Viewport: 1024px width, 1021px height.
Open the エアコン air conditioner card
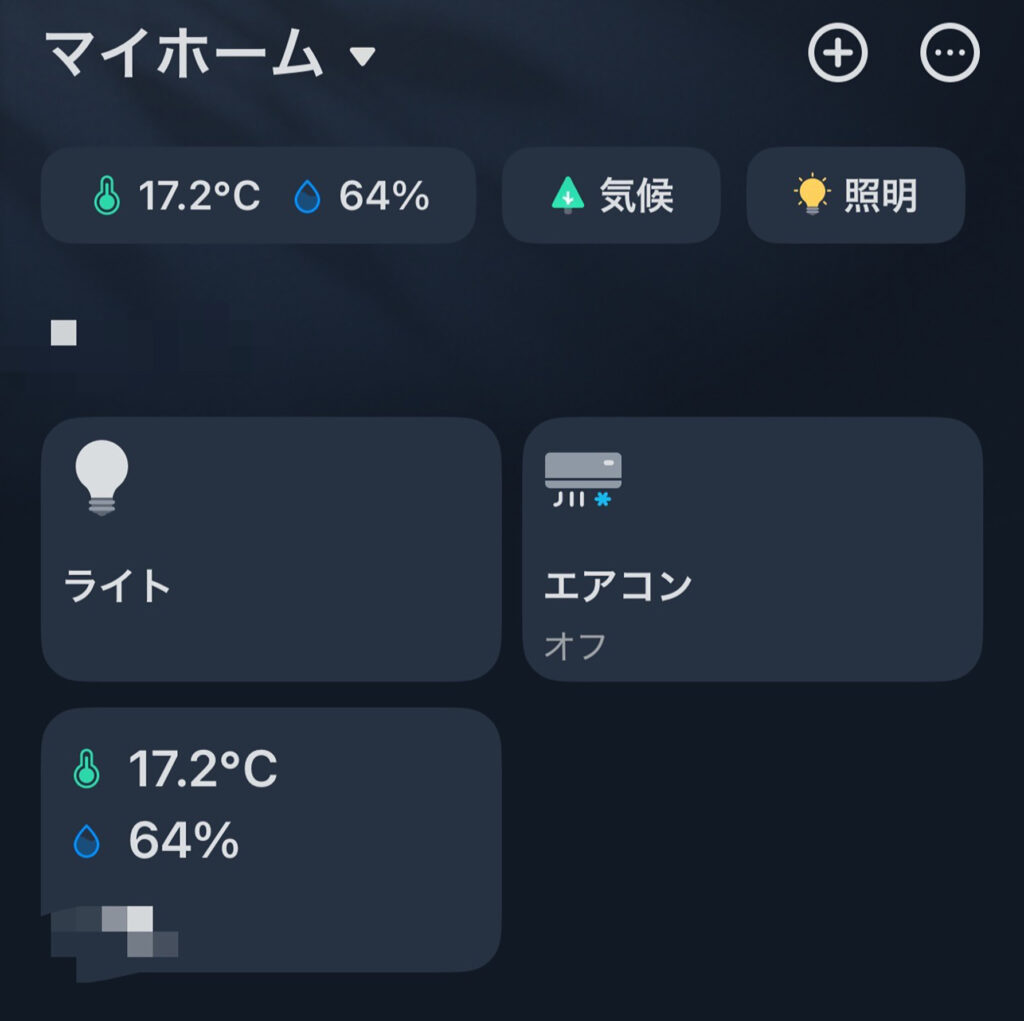752,549
